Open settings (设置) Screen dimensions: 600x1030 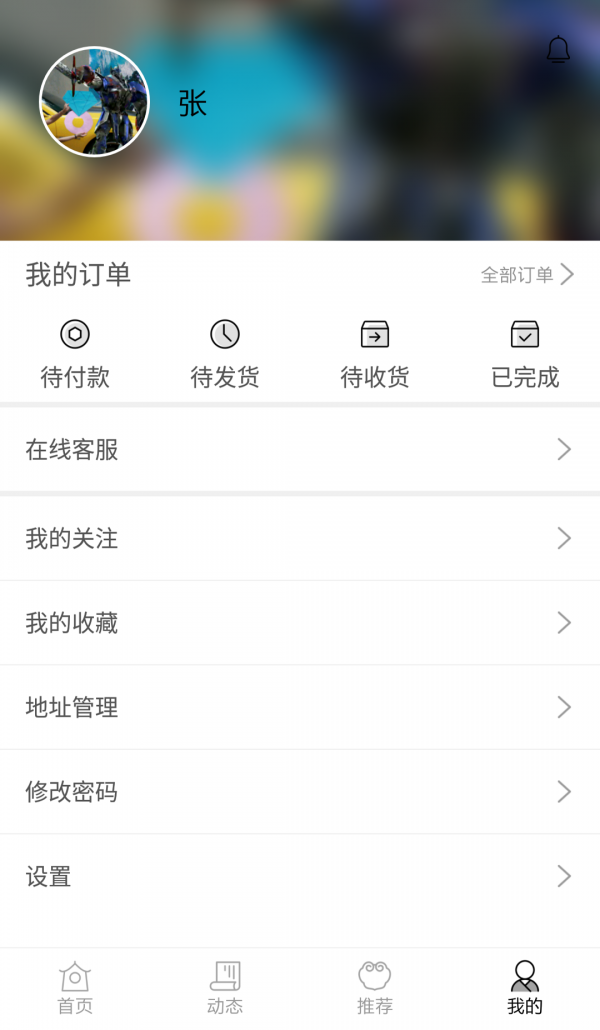pos(300,877)
